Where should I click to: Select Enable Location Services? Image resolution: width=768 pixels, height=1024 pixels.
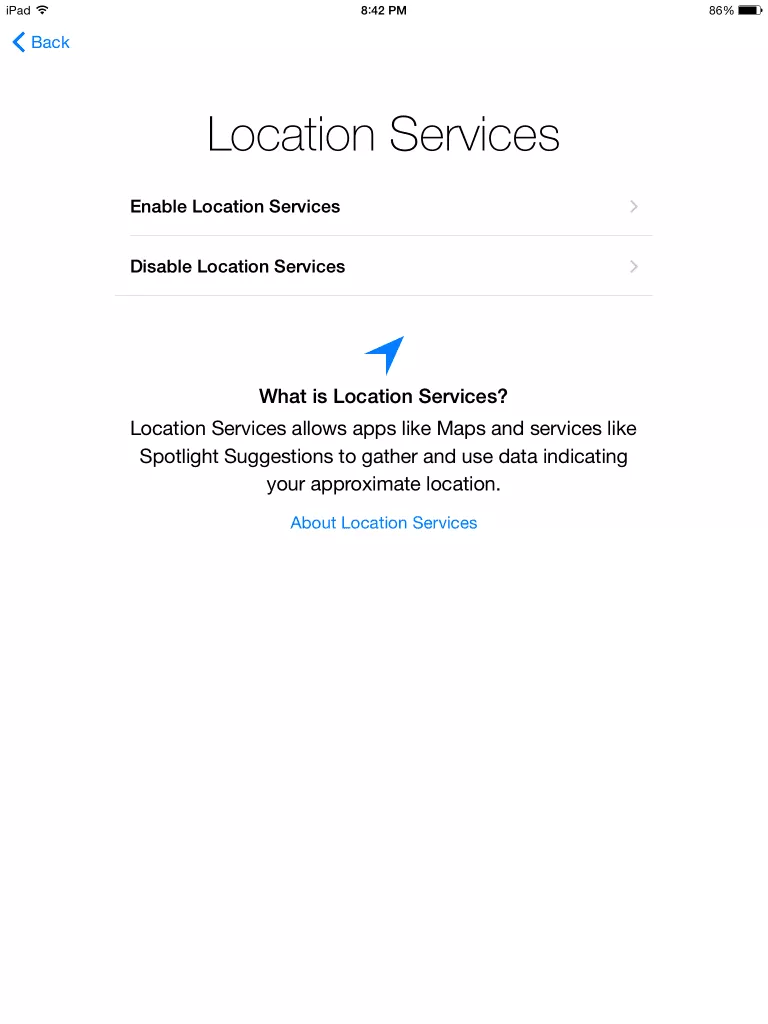[384, 207]
